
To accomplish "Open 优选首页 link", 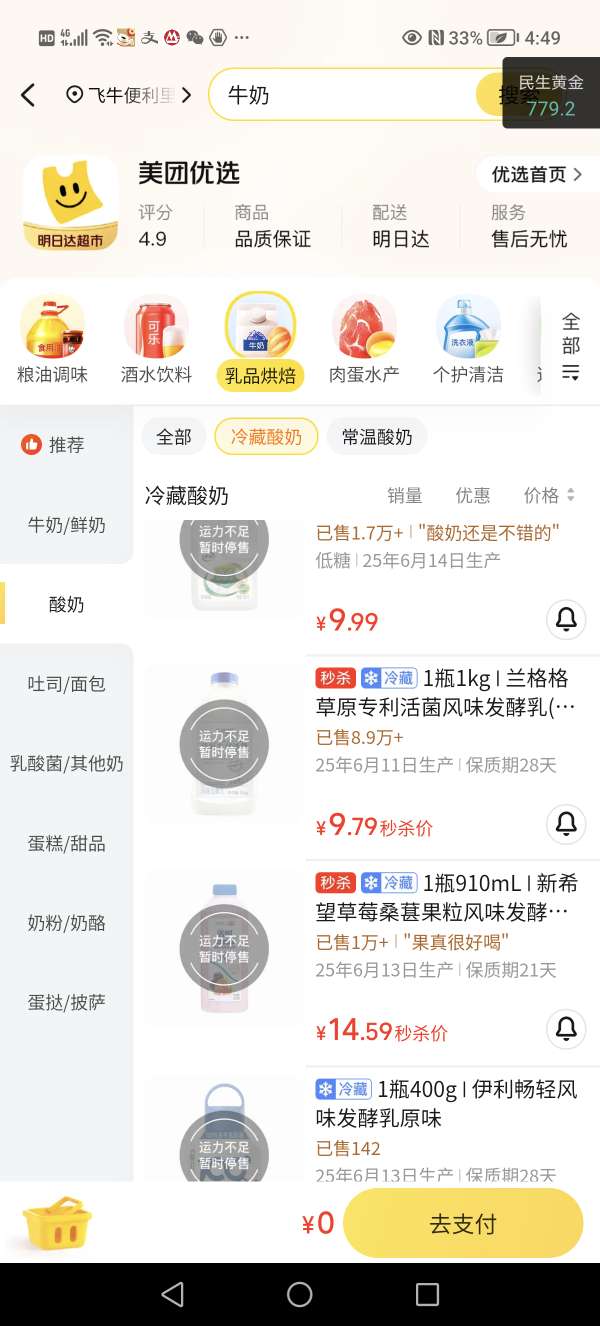I will click(536, 174).
